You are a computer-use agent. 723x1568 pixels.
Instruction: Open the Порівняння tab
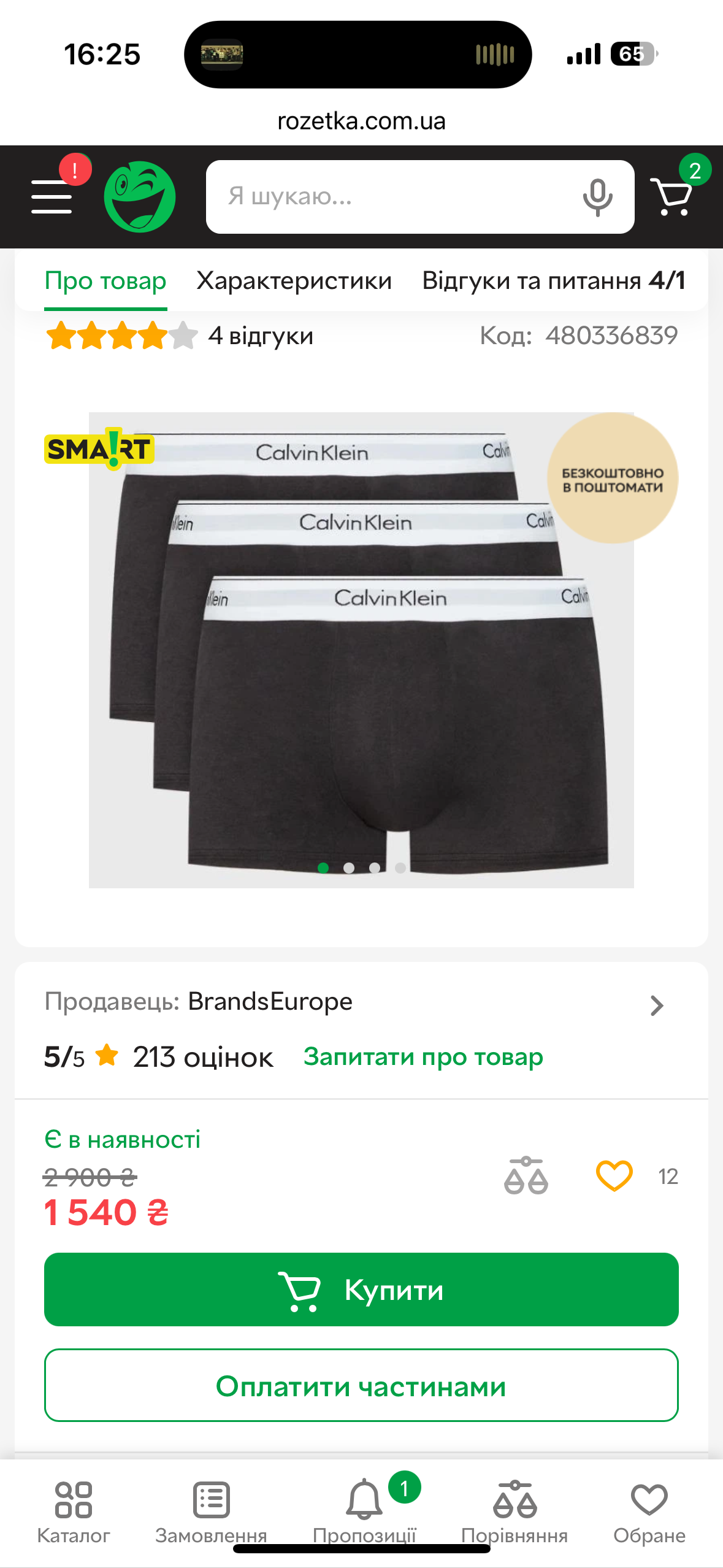(x=515, y=1512)
